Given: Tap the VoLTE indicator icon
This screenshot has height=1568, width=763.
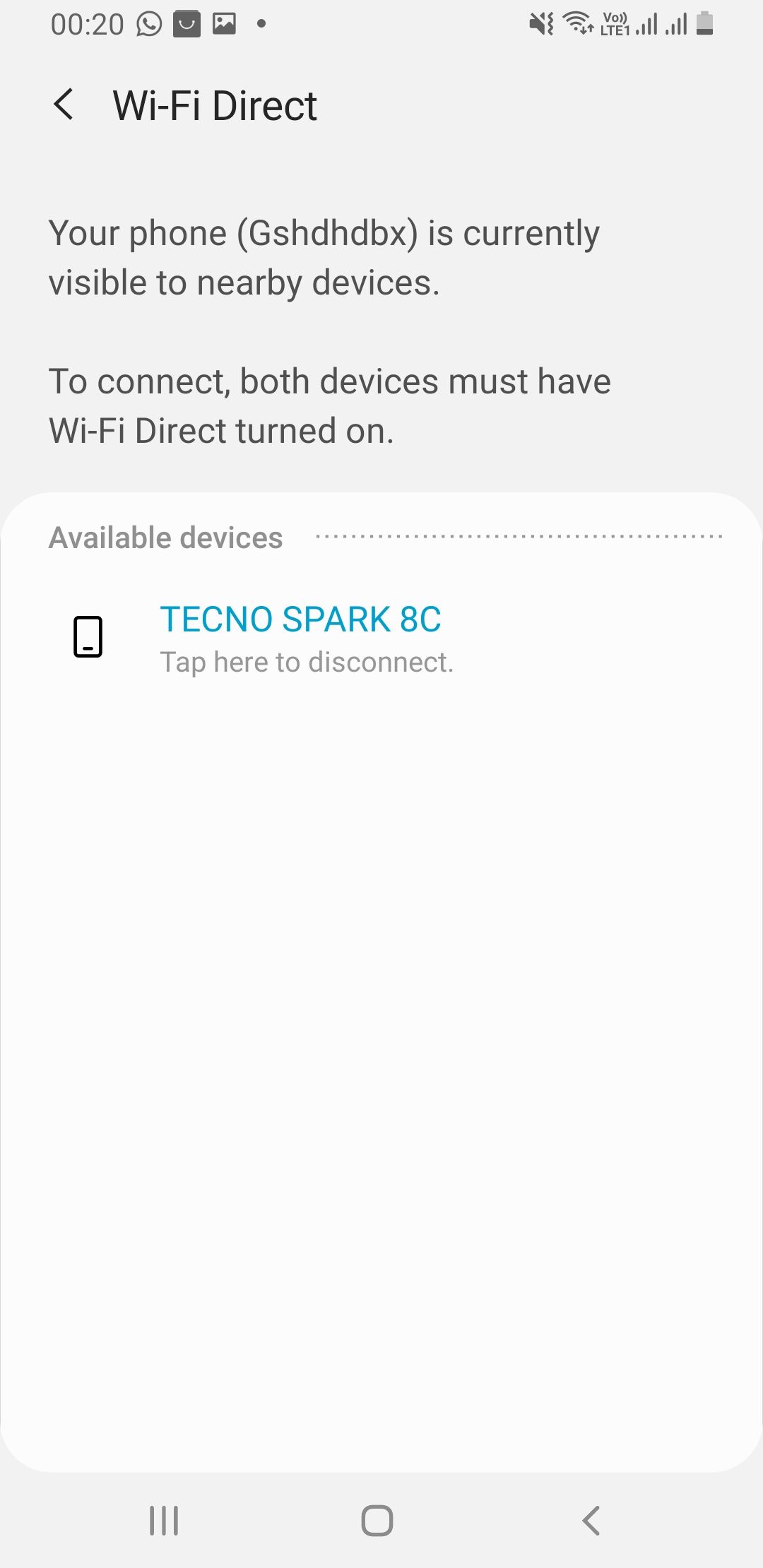Looking at the screenshot, I should [615, 23].
